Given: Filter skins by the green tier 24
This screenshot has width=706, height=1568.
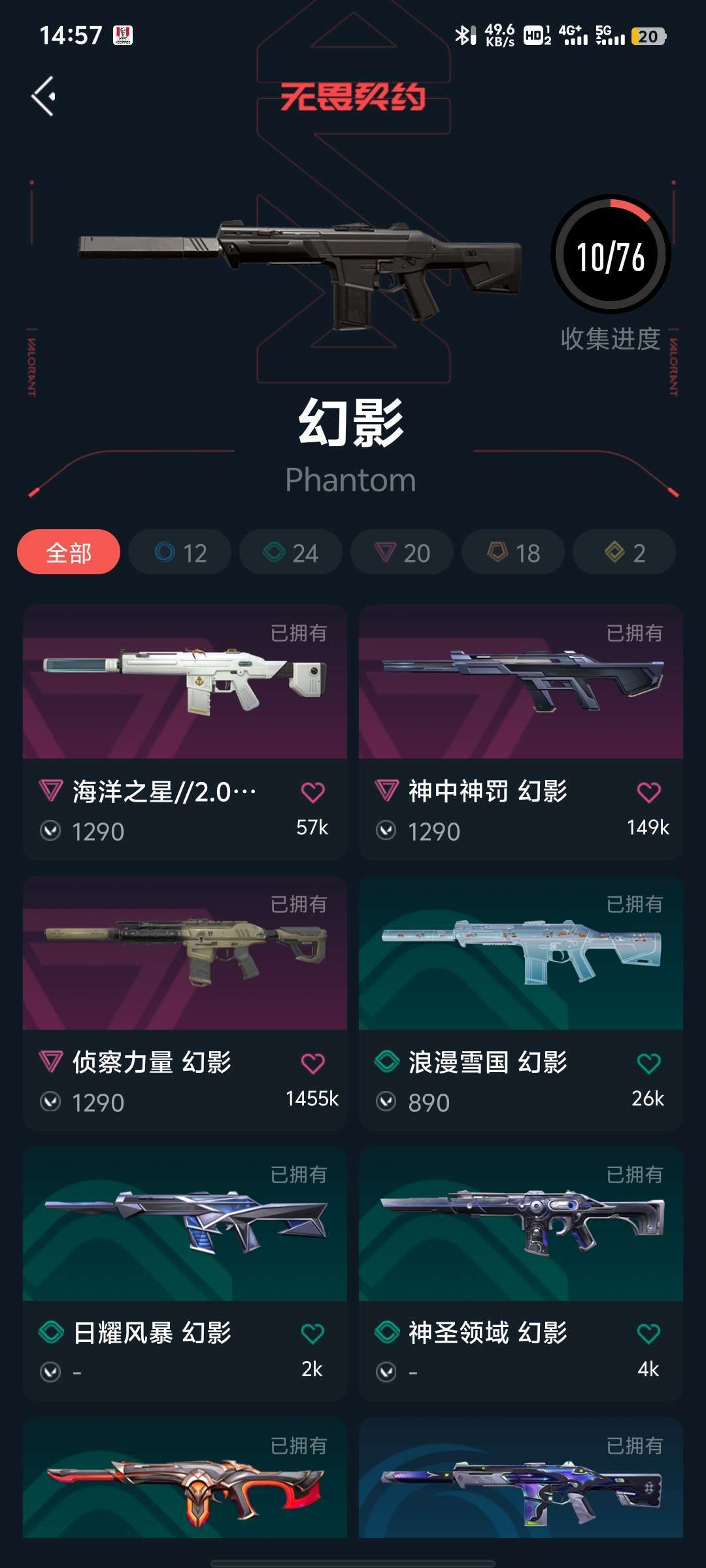Looking at the screenshot, I should click(291, 552).
